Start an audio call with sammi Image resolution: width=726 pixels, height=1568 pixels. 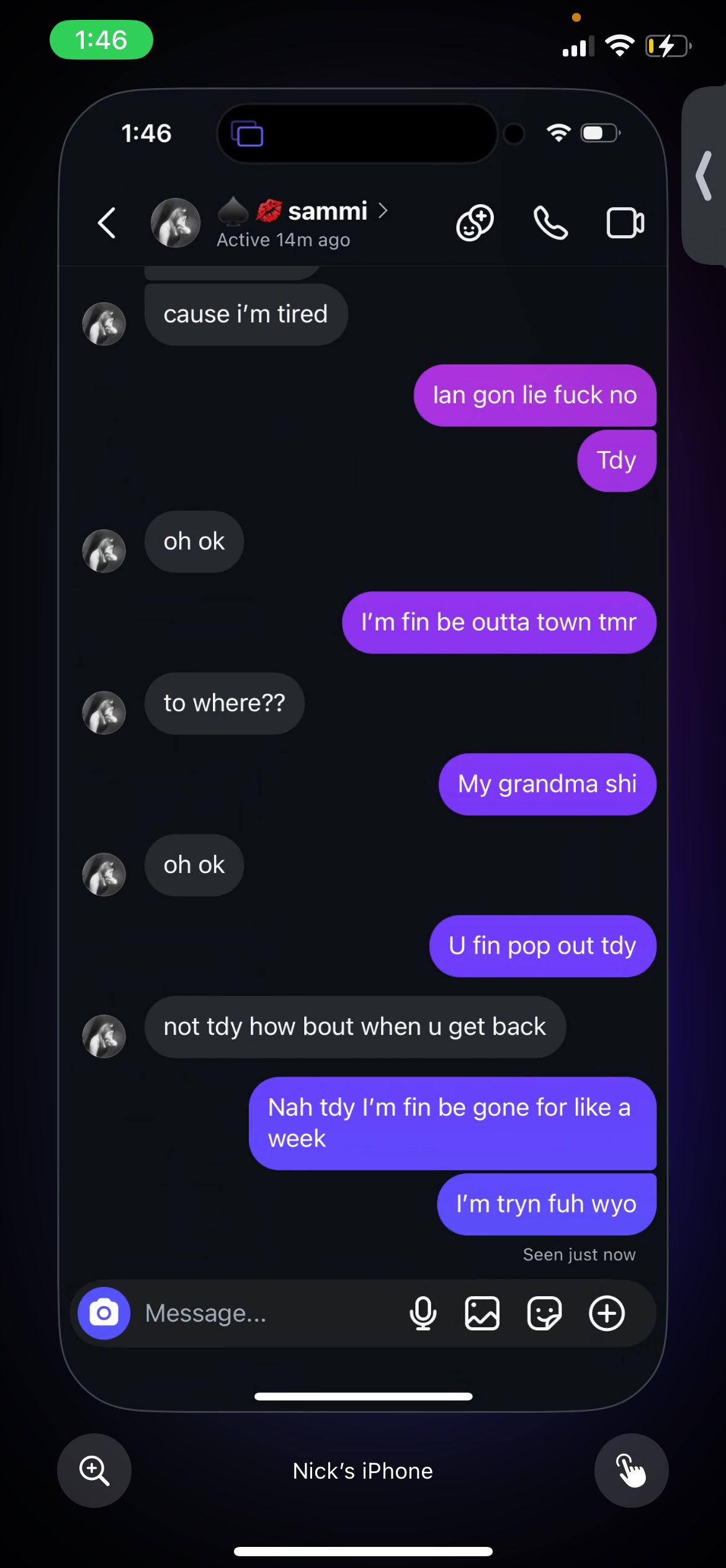(x=550, y=223)
